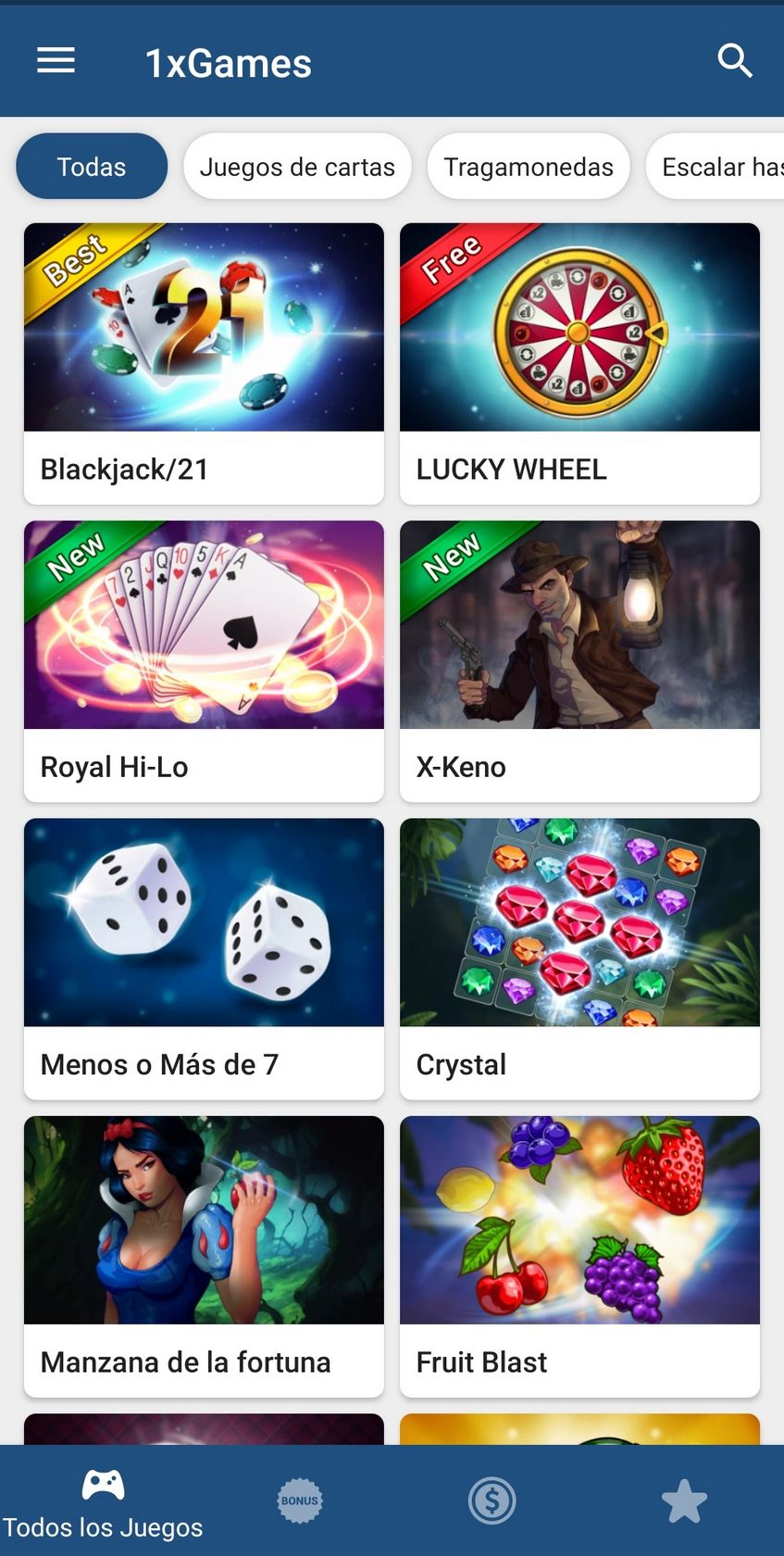Filter by Juegos de cartas
The width and height of the screenshot is (784, 1556).
297,167
